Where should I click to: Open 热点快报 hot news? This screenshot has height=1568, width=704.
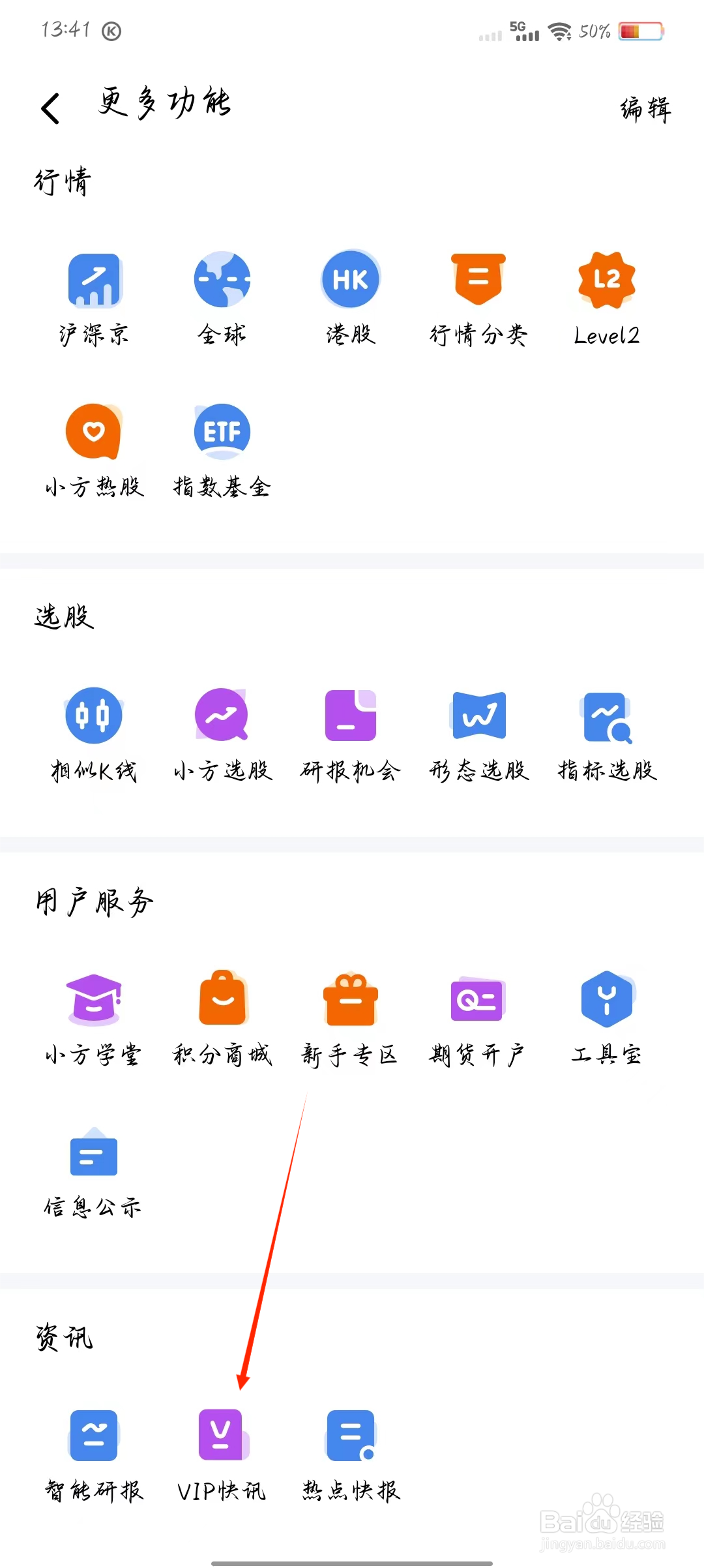pos(351,1436)
